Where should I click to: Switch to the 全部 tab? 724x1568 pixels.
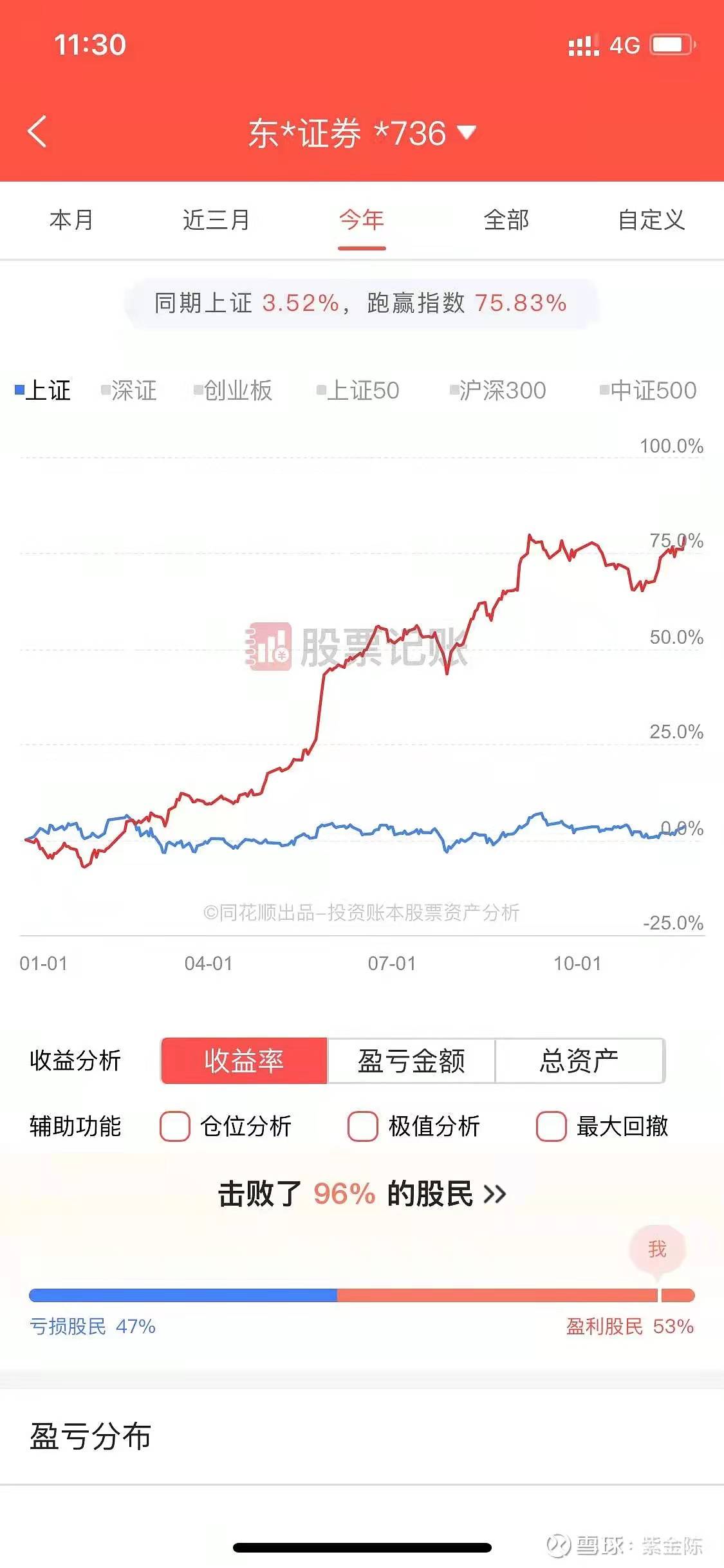506,220
